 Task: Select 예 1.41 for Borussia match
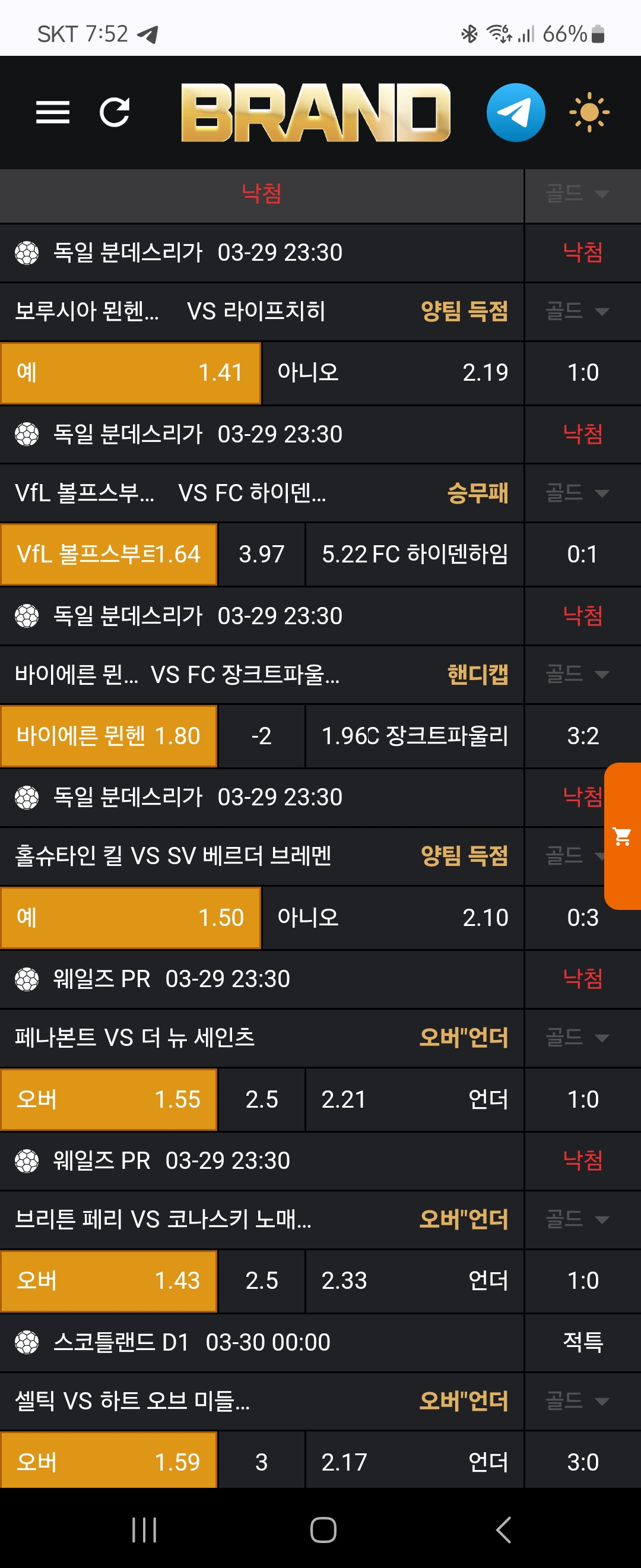click(x=130, y=372)
